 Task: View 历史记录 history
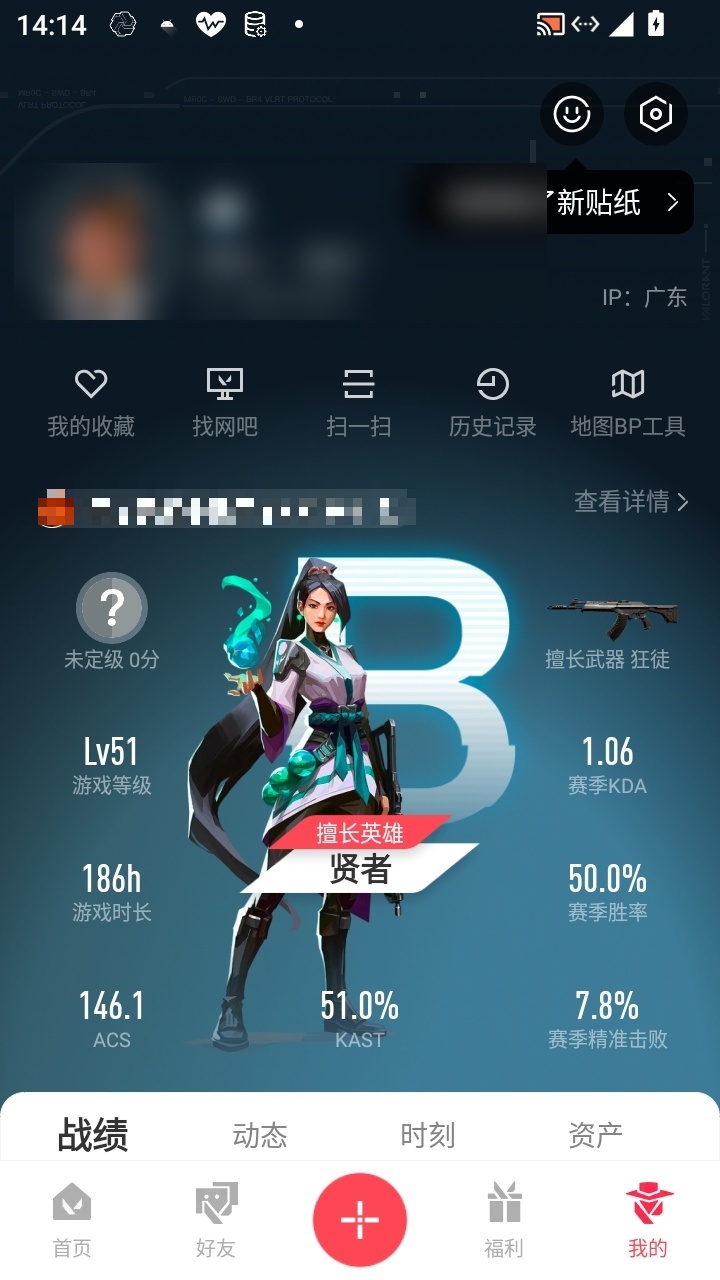tap(493, 403)
